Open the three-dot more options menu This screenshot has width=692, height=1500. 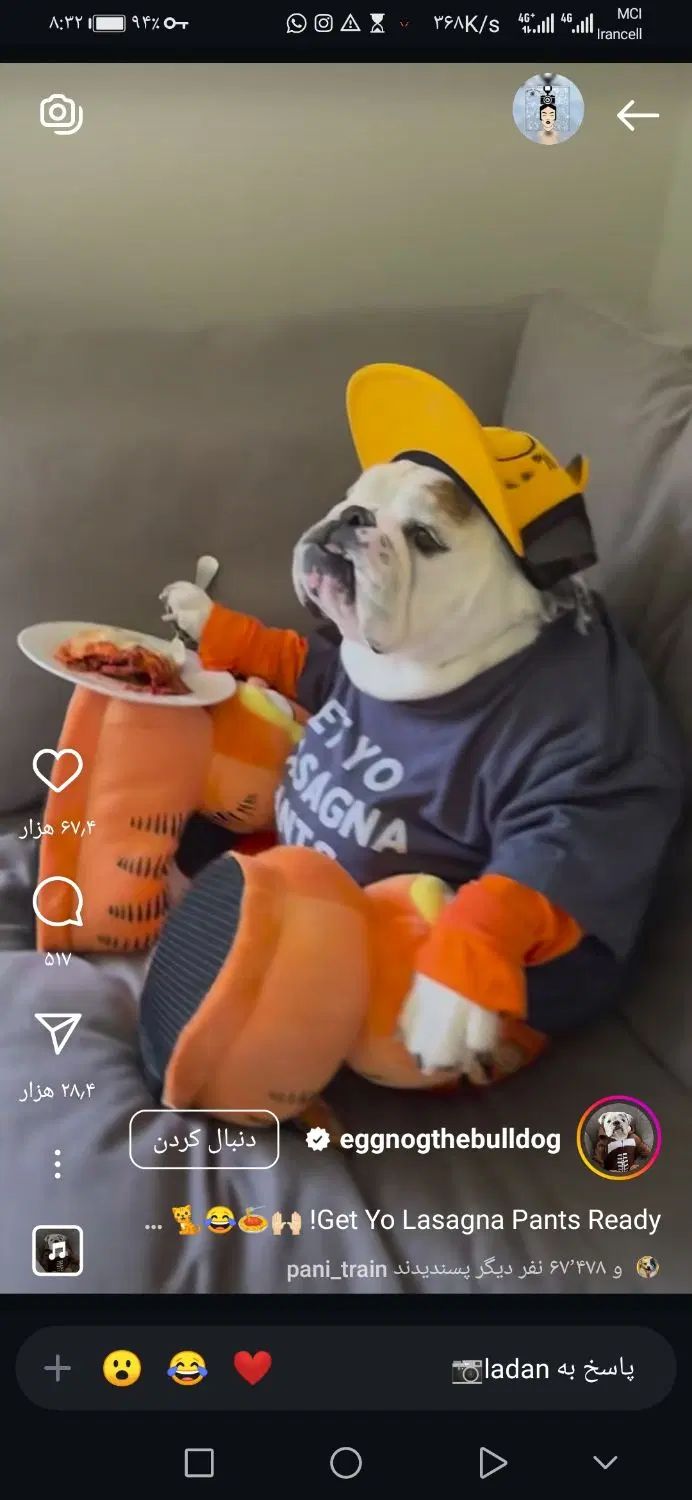(x=58, y=1164)
